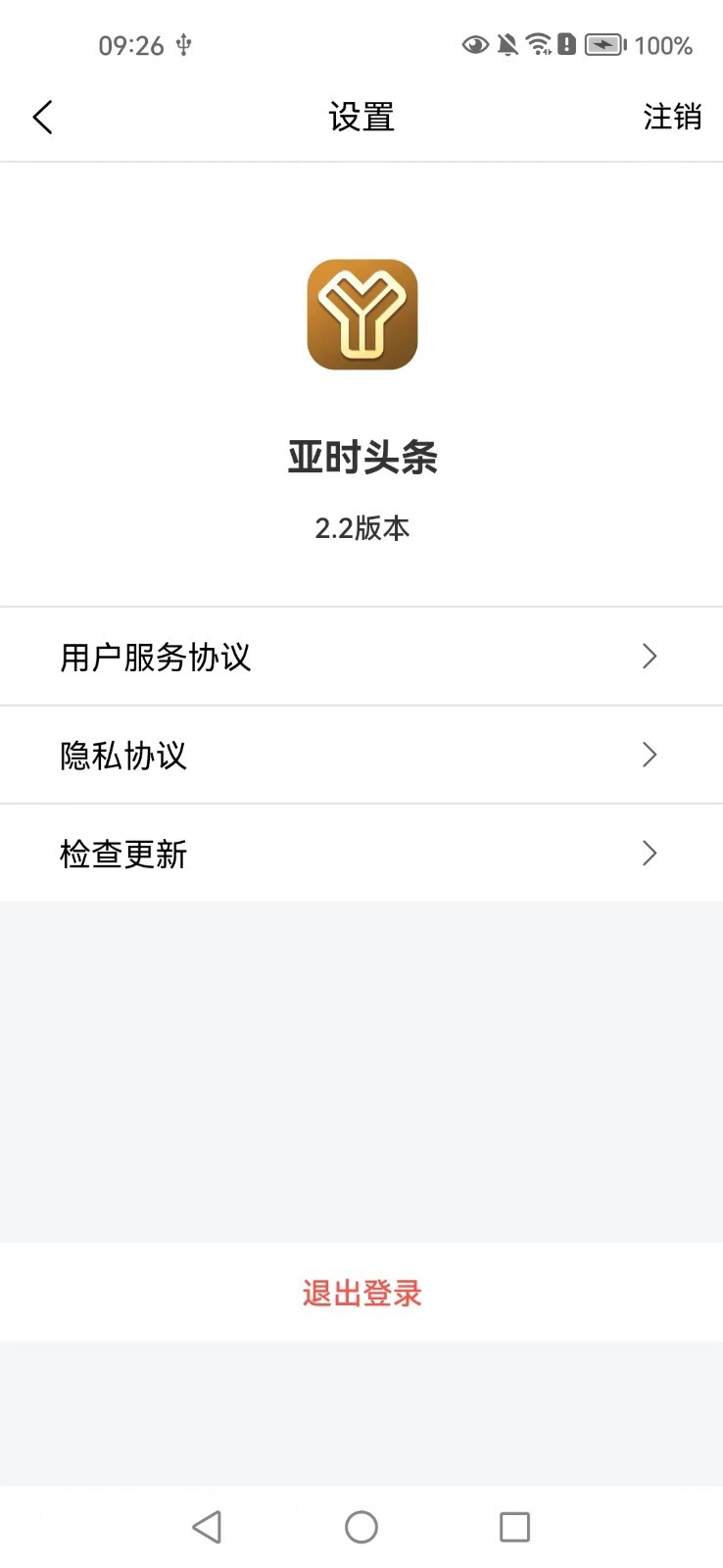Expand 检查更新 to check updates
The height and width of the screenshot is (1568, 723).
tap(648, 853)
